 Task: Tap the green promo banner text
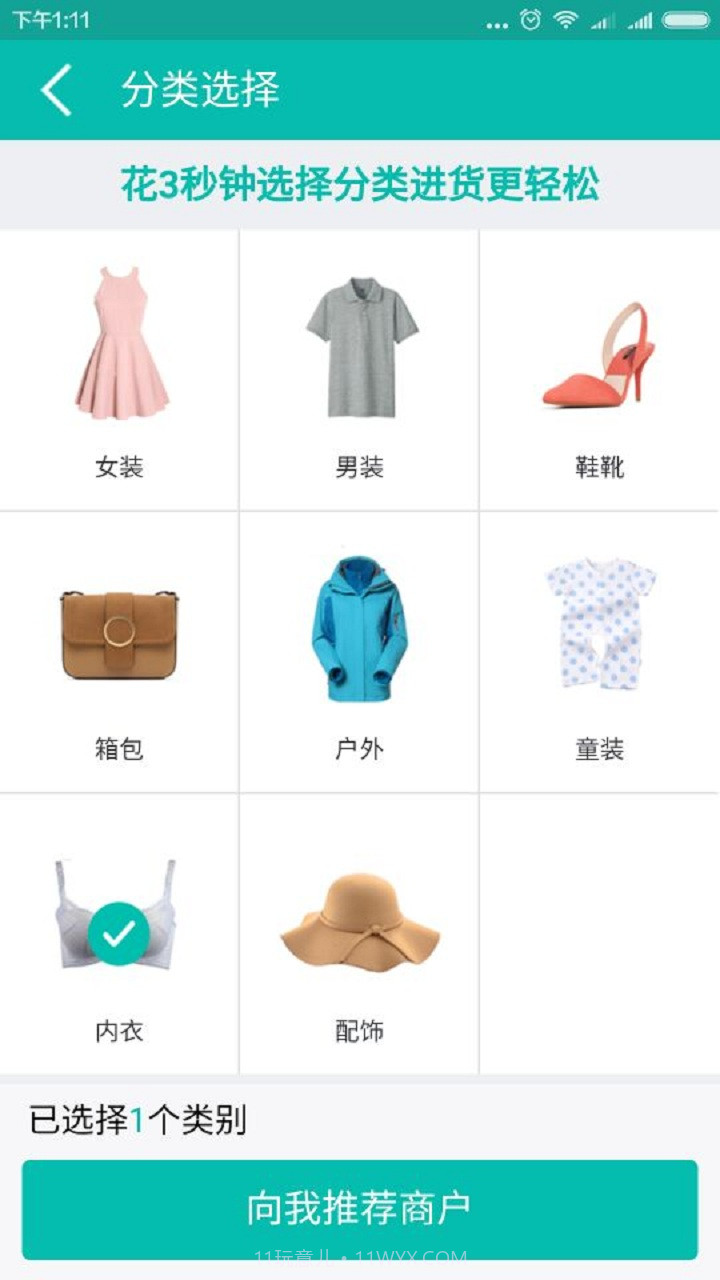(x=360, y=185)
